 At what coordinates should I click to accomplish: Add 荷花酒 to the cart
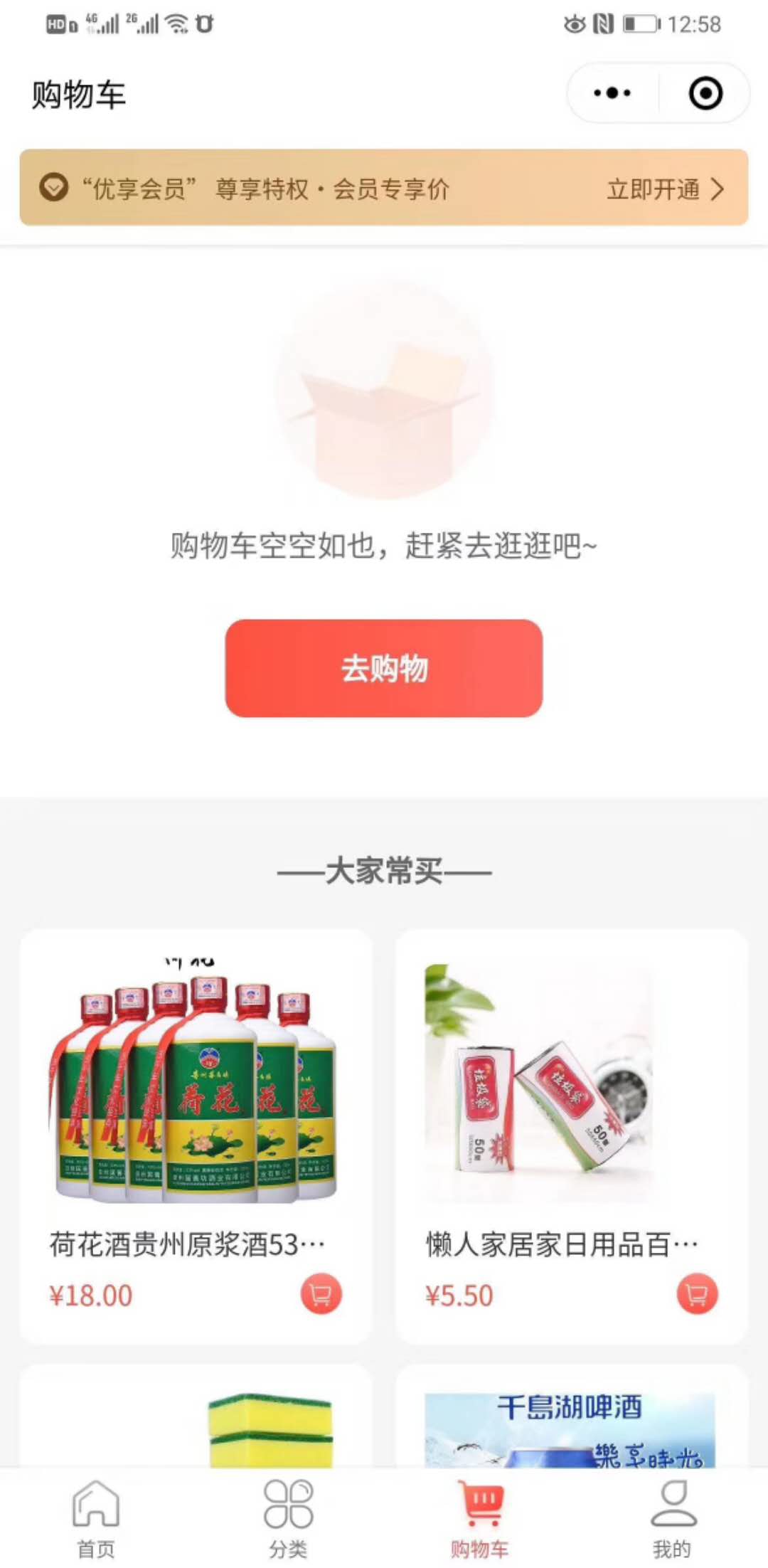pyautogui.click(x=321, y=1294)
